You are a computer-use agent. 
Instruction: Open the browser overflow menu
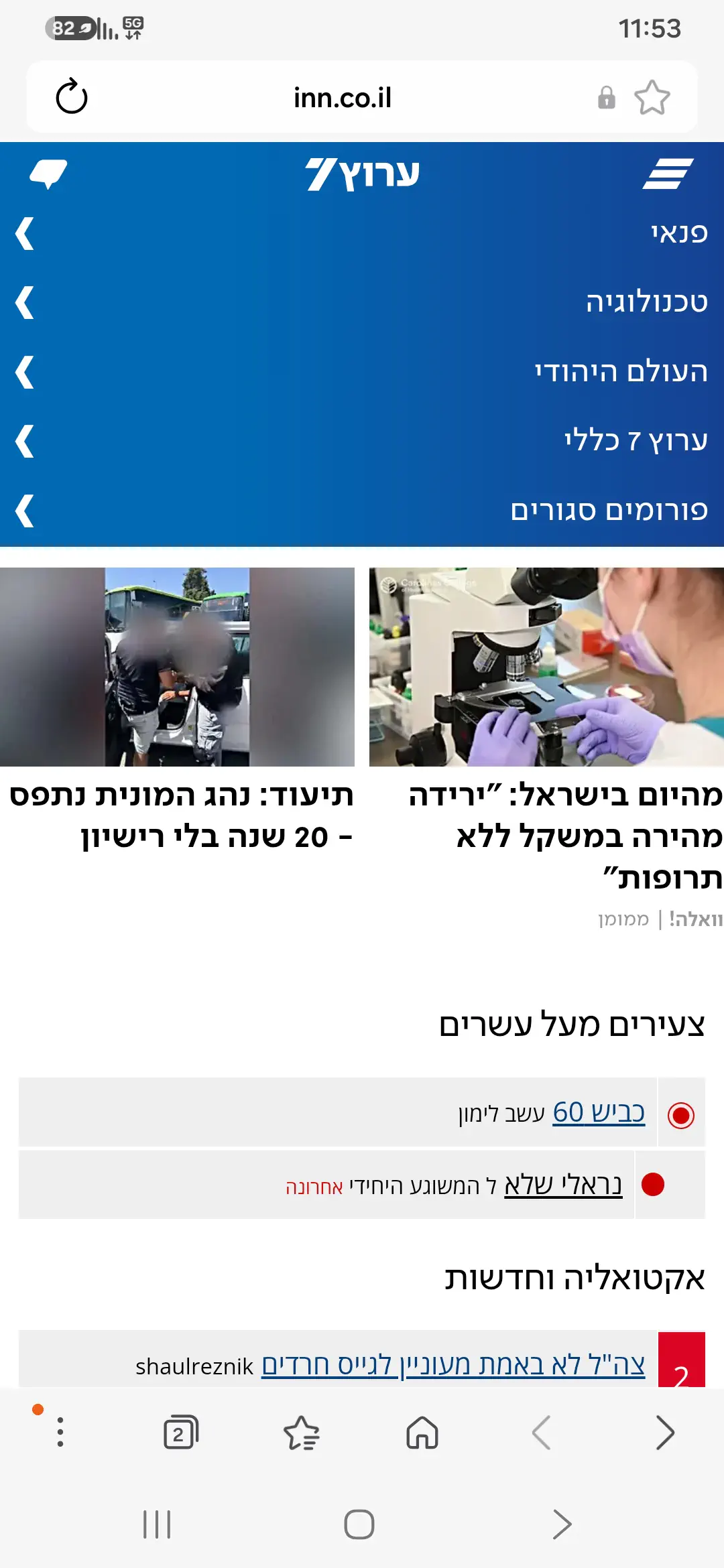[60, 1433]
